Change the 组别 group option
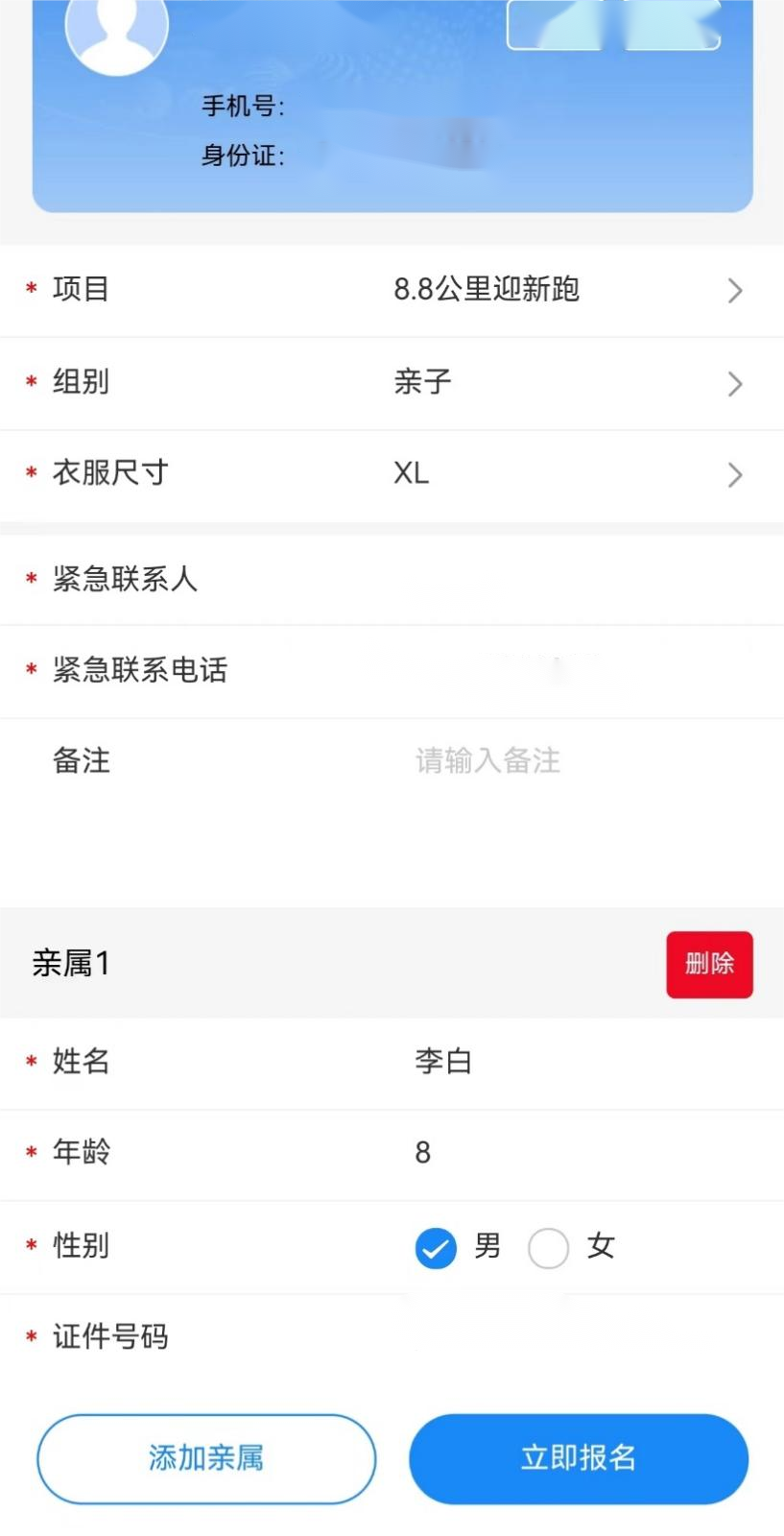Image resolution: width=784 pixels, height=1536 pixels. point(566,383)
